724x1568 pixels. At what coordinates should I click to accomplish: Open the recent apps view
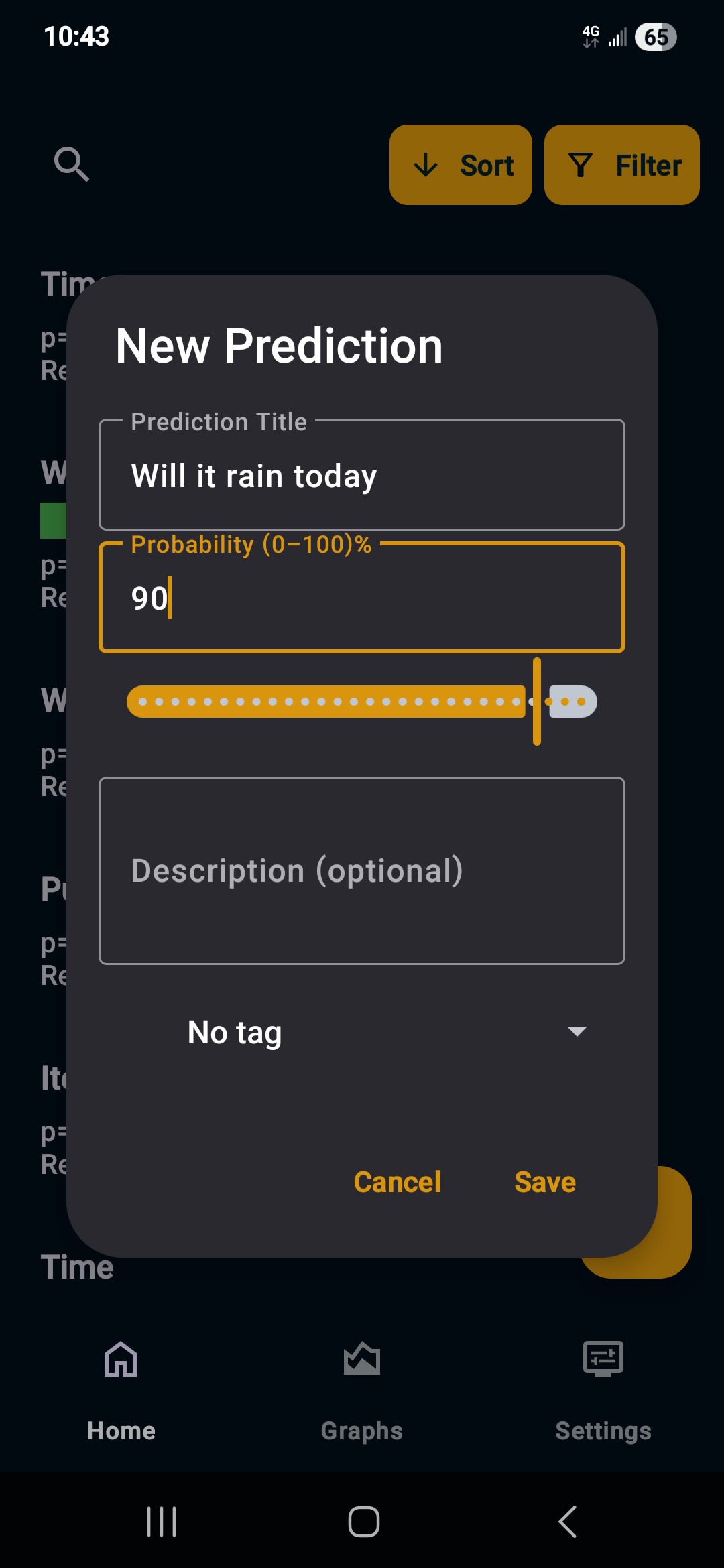coord(162,1521)
